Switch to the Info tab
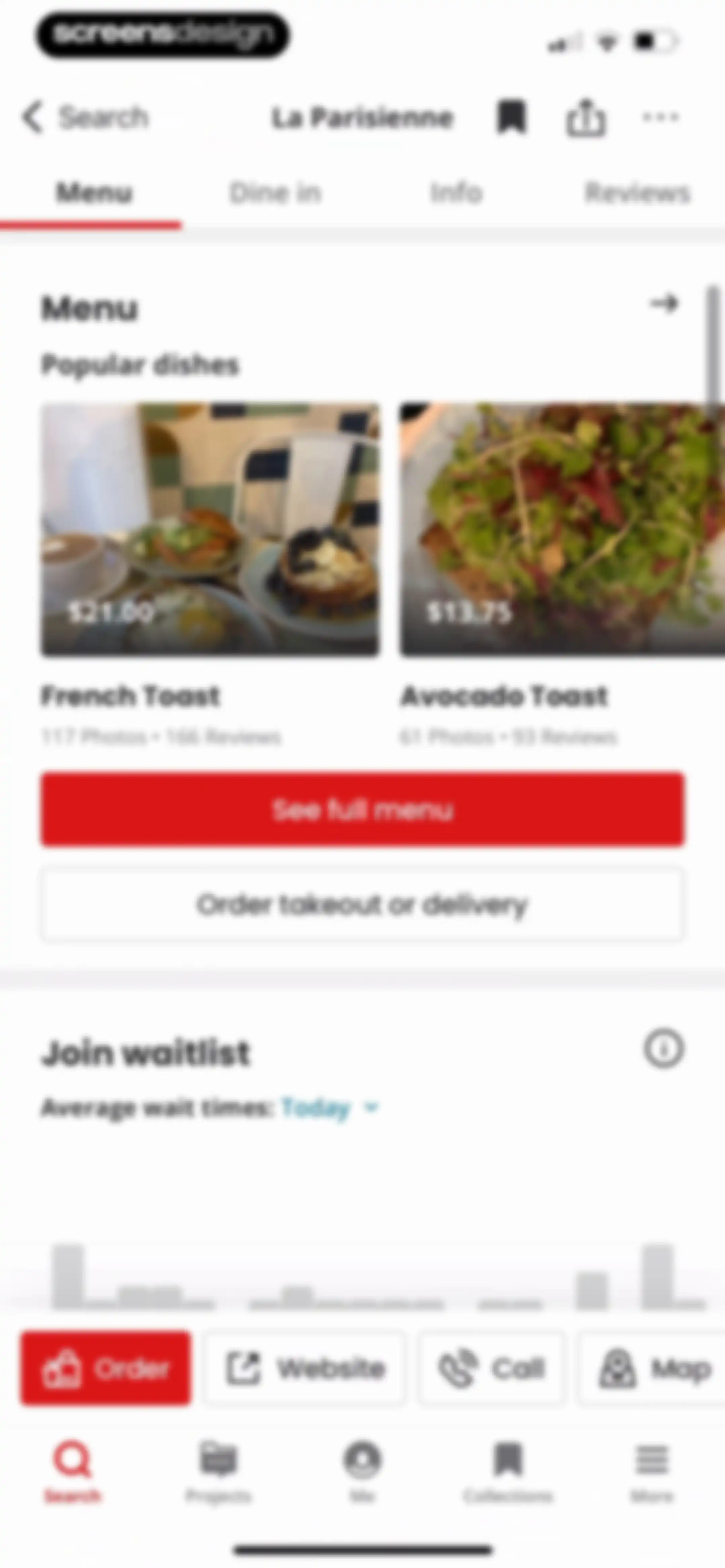The width and height of the screenshot is (725, 1568). click(x=456, y=193)
